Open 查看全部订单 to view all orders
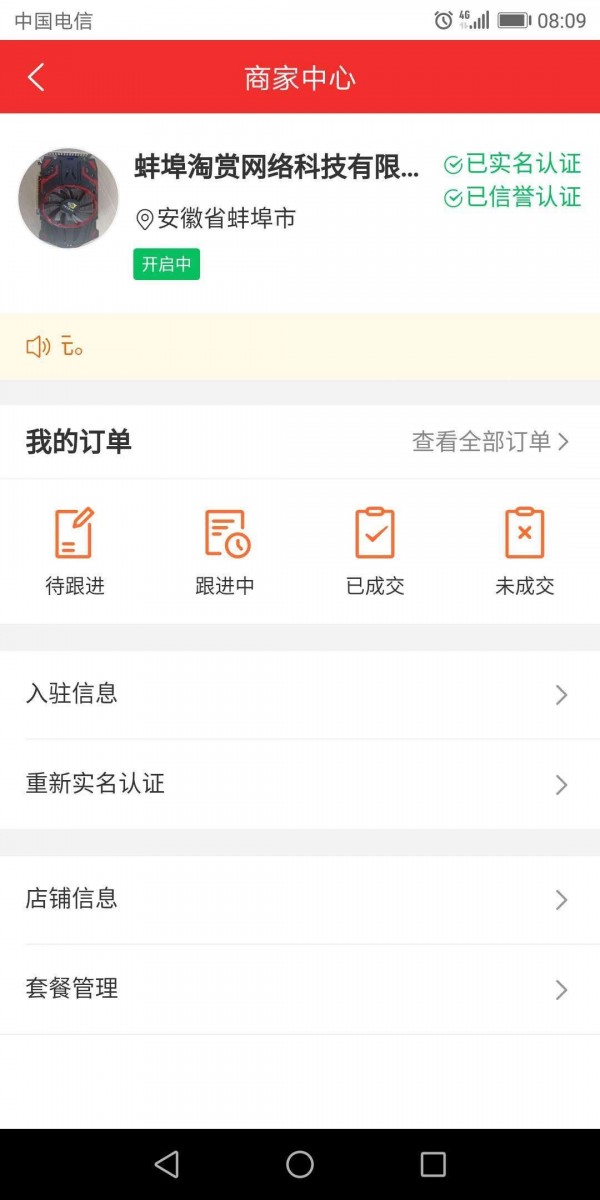Screen dimensions: 600x1200 click(x=490, y=441)
